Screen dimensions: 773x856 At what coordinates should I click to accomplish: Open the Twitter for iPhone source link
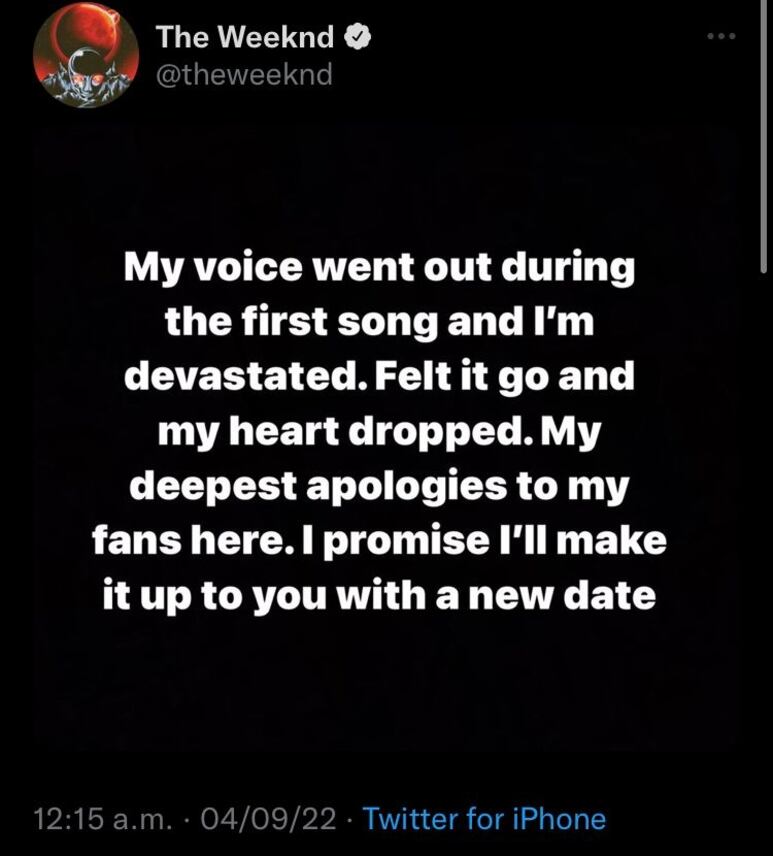(x=484, y=819)
